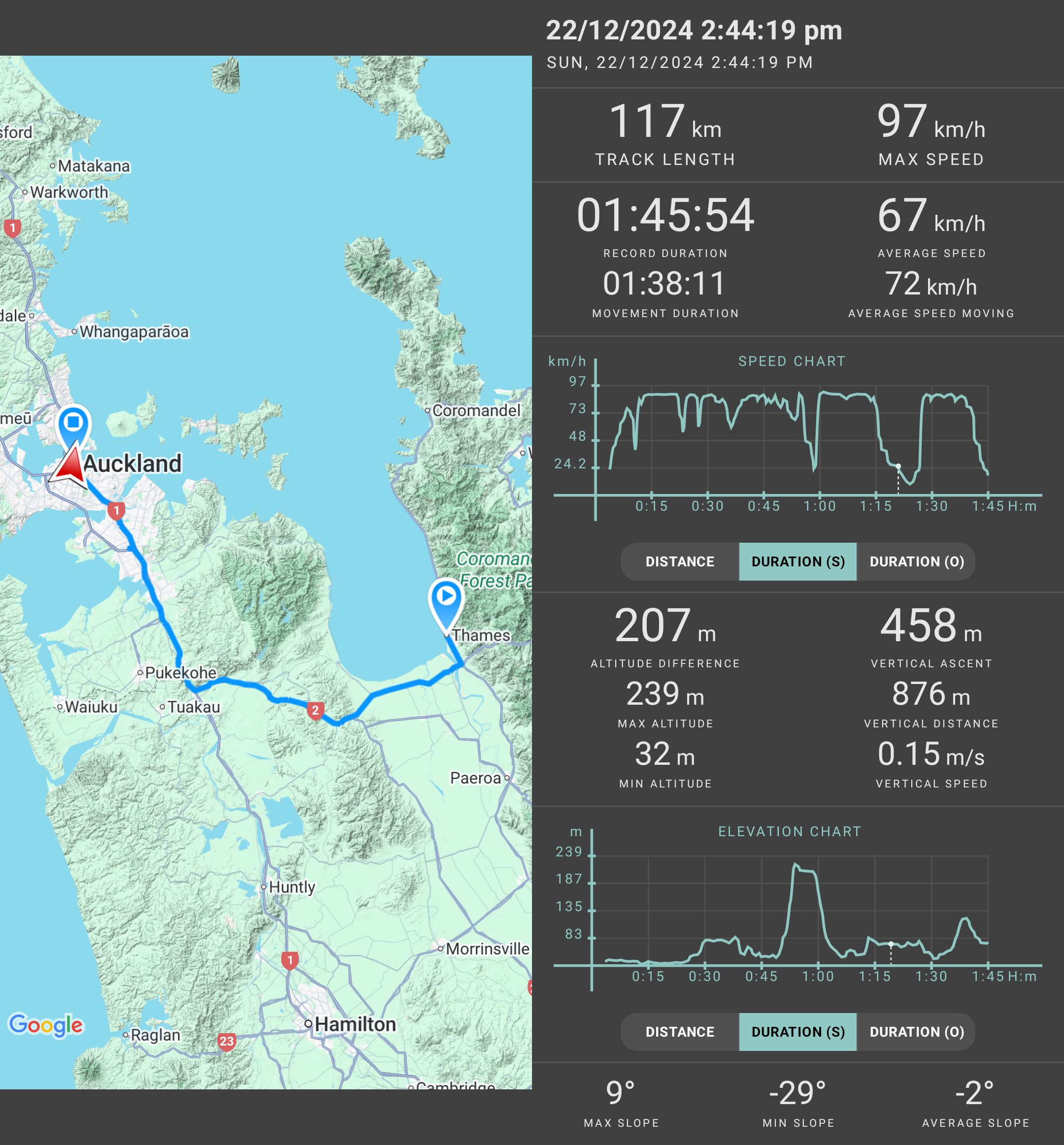Tap the track end marker at Auckland
Viewport: 1064px width, 1145px height.
(x=73, y=425)
